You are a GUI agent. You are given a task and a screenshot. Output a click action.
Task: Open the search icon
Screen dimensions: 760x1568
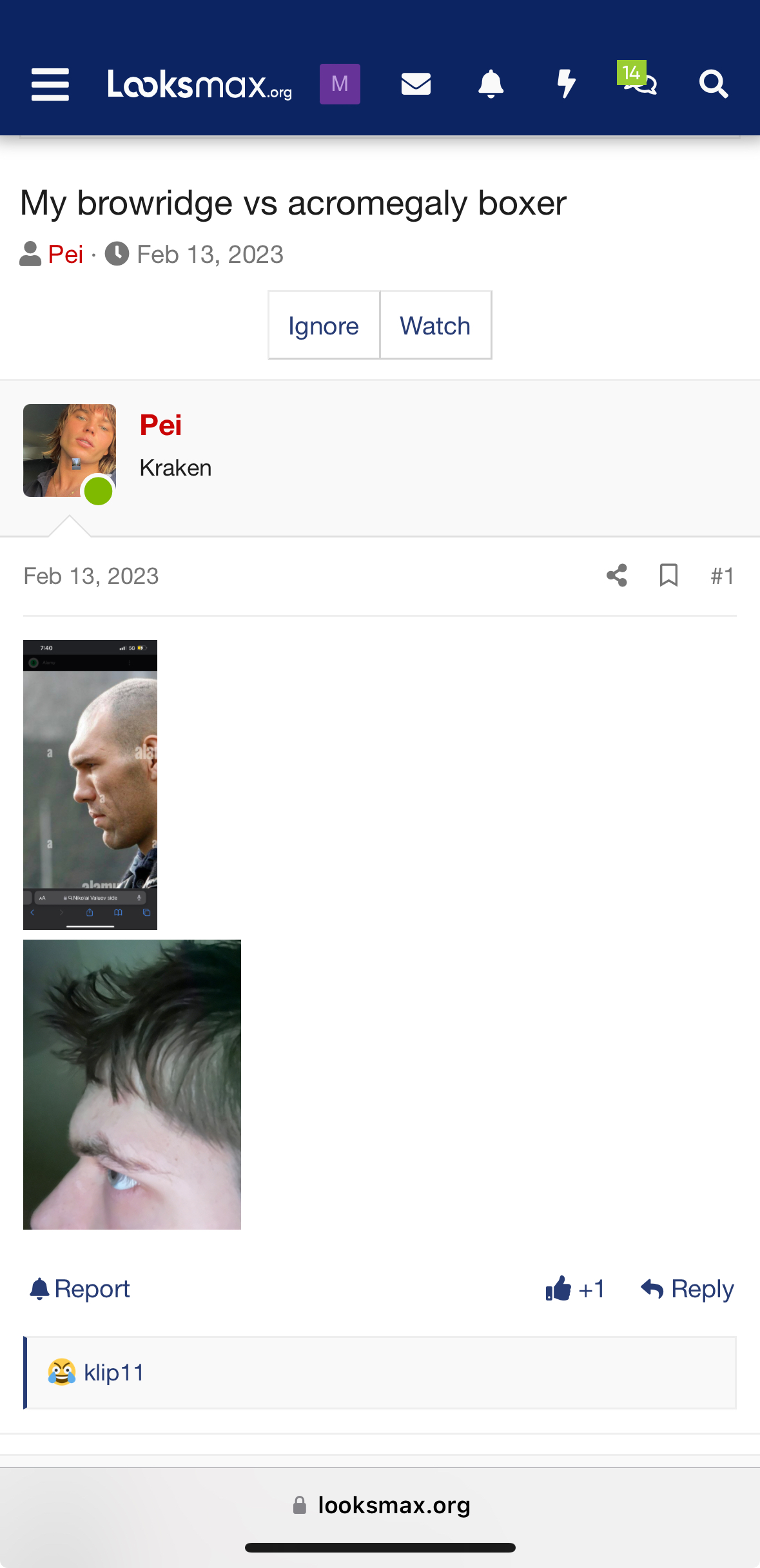coord(714,84)
